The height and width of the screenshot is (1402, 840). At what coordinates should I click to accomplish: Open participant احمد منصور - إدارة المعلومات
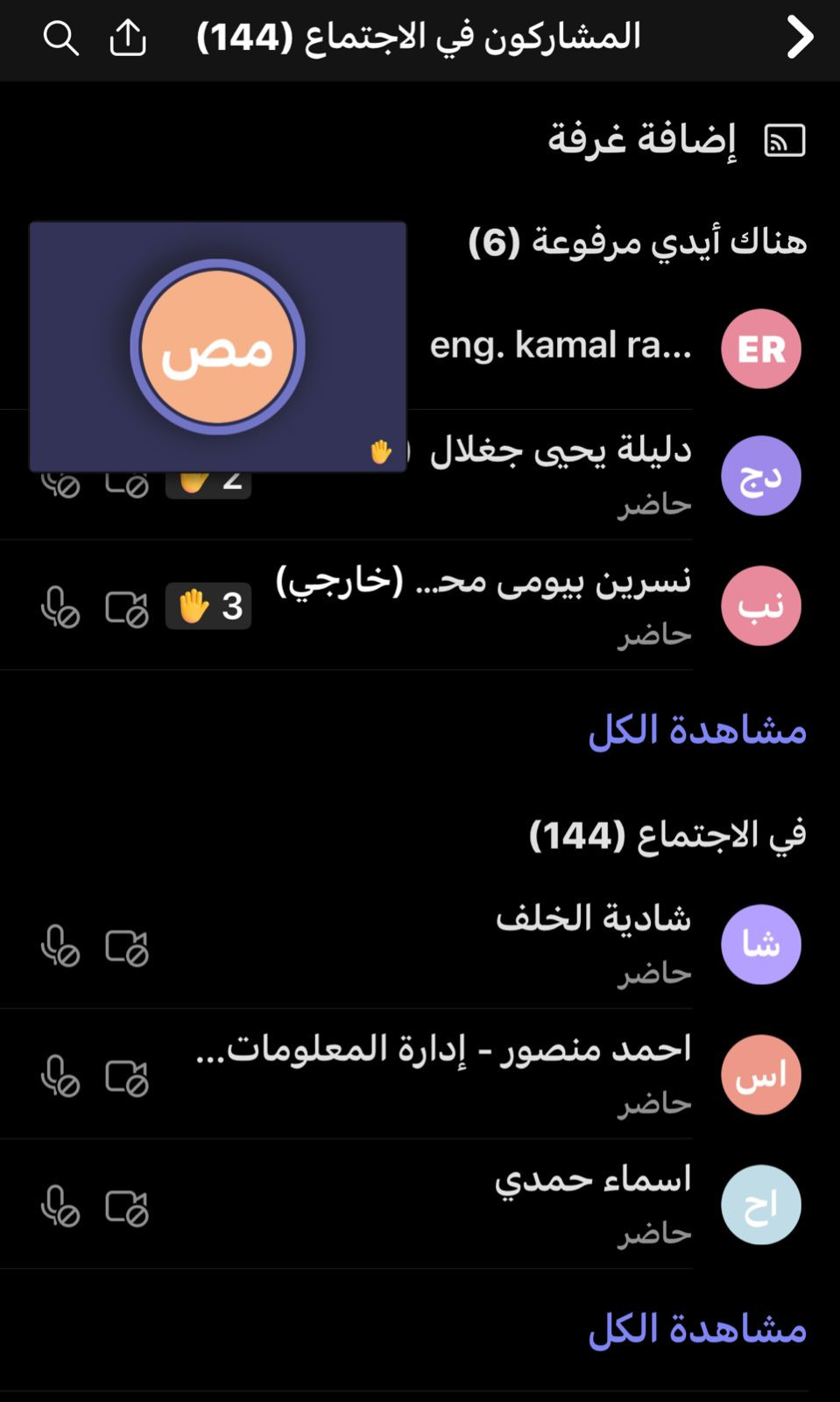[x=420, y=1074]
